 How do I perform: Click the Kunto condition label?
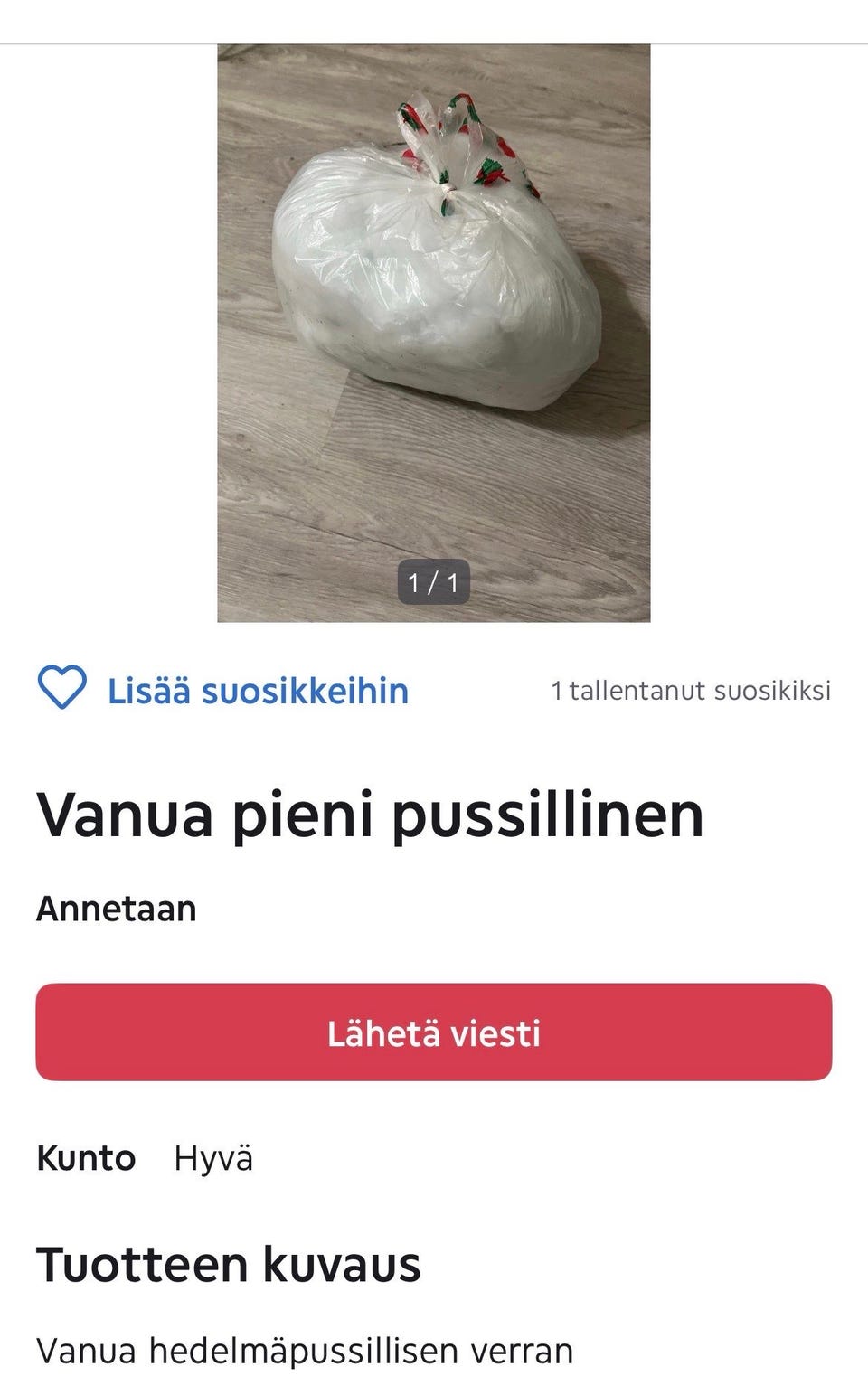(86, 1158)
